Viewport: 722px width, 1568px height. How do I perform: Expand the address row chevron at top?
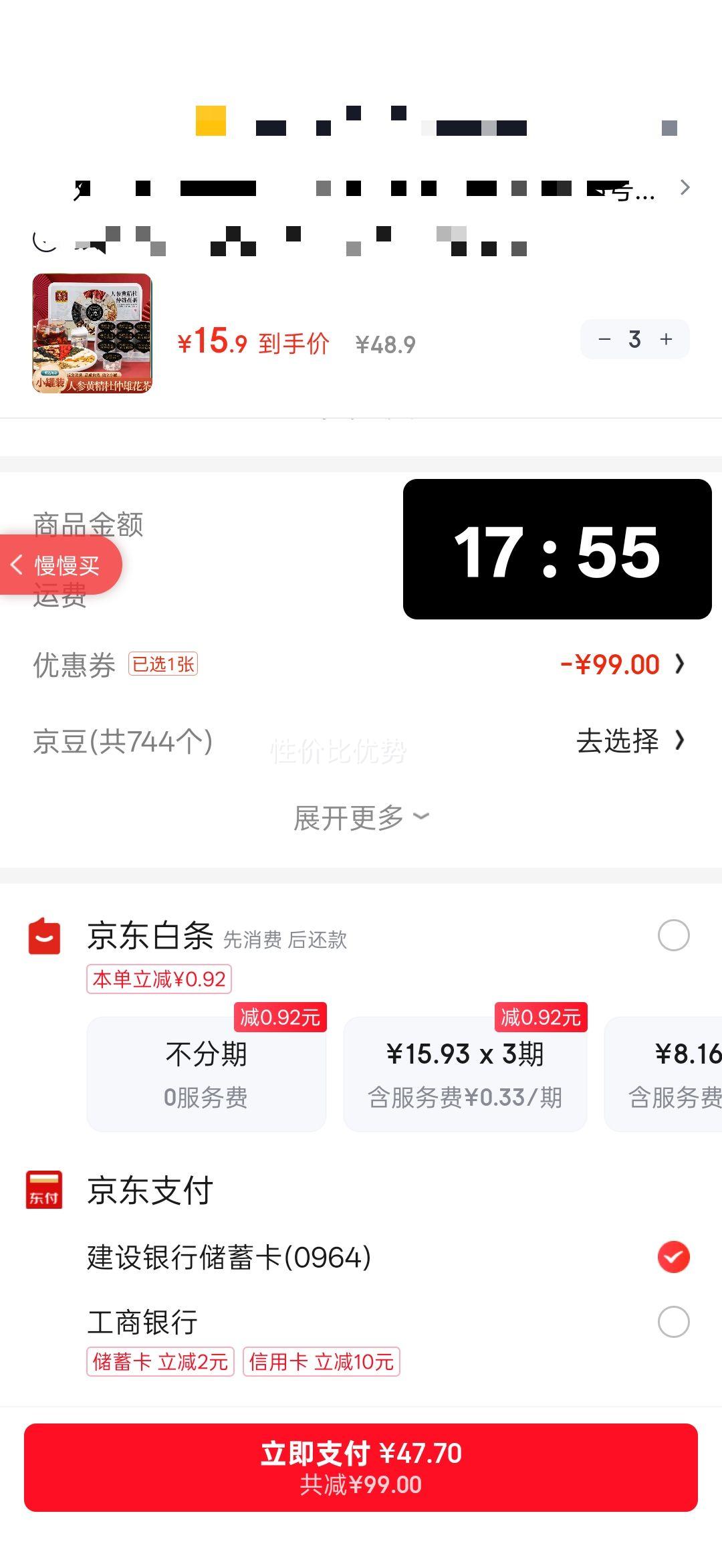(686, 188)
